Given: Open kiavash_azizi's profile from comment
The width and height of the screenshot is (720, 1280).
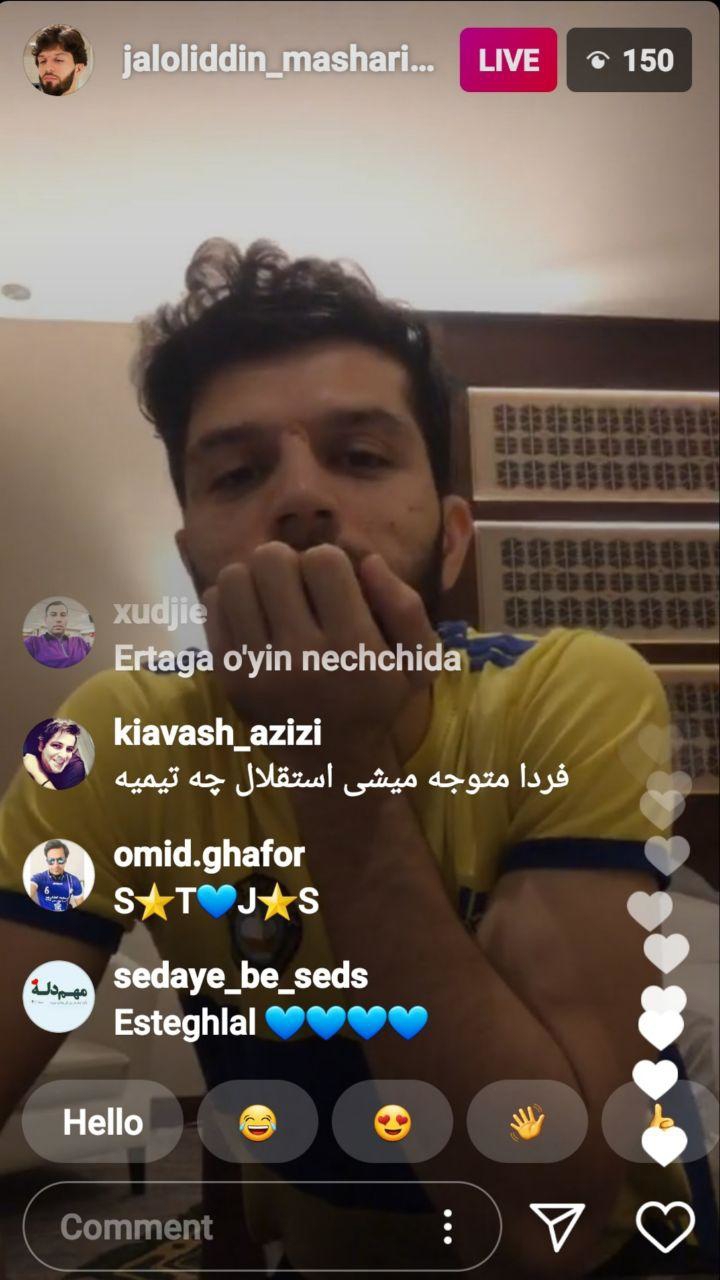Looking at the screenshot, I should (59, 753).
